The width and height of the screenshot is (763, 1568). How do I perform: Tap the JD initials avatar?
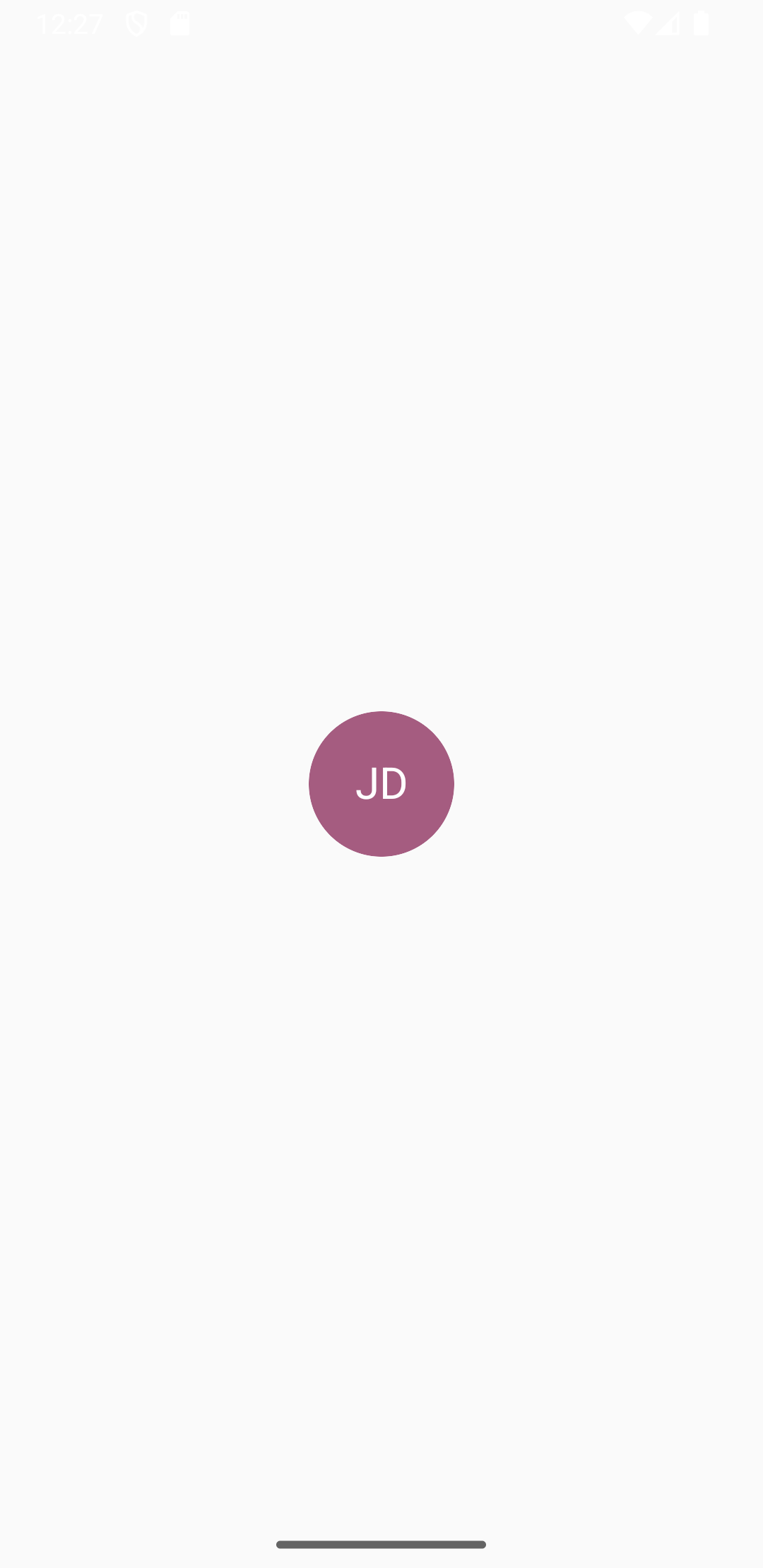click(x=381, y=784)
